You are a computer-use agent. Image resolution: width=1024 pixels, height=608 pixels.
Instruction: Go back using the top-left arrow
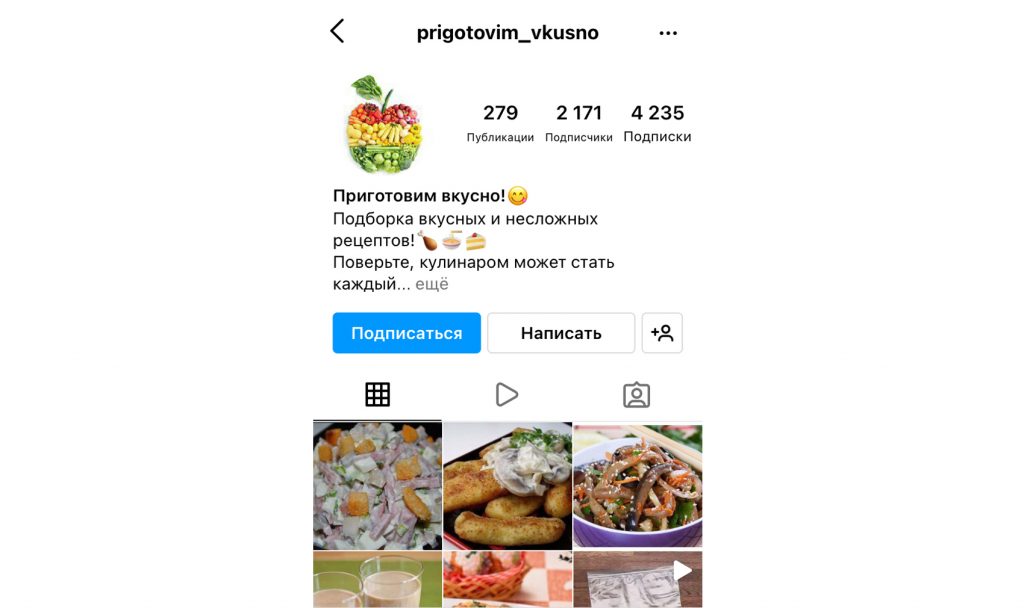pyautogui.click(x=337, y=32)
